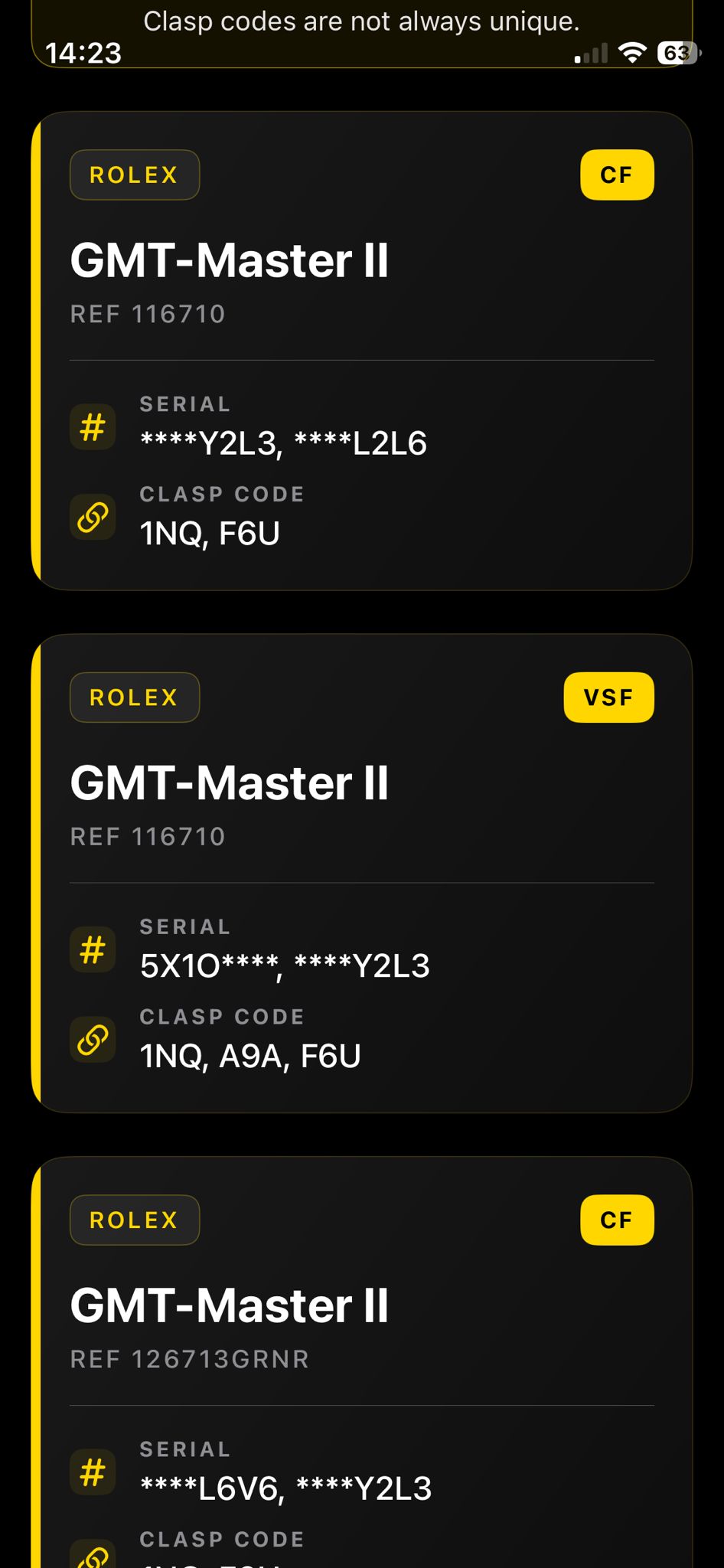Screen dimensions: 724x1568
Task: Tap the VSF factory badge on second card
Action: tap(608, 697)
